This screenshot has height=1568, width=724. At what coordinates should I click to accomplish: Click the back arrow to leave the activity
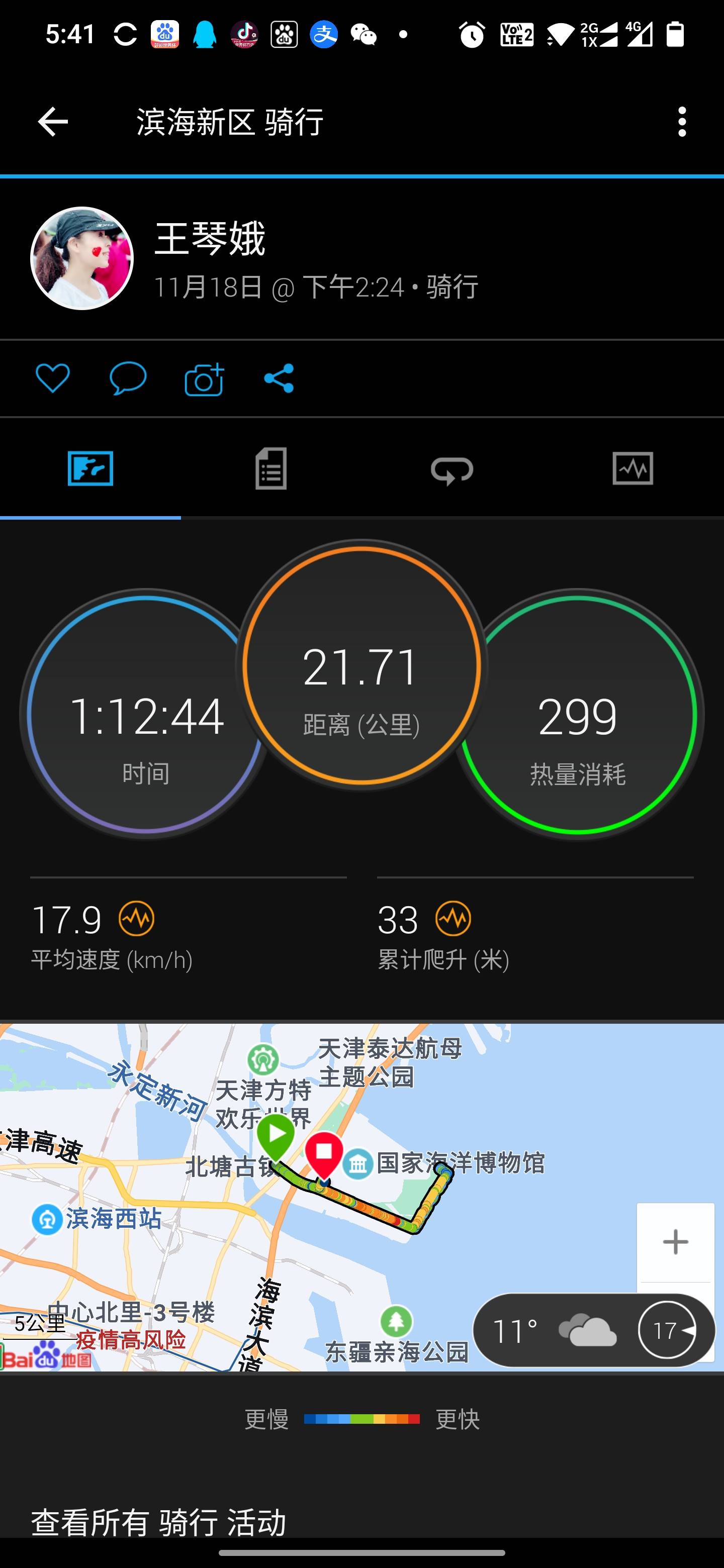52,121
